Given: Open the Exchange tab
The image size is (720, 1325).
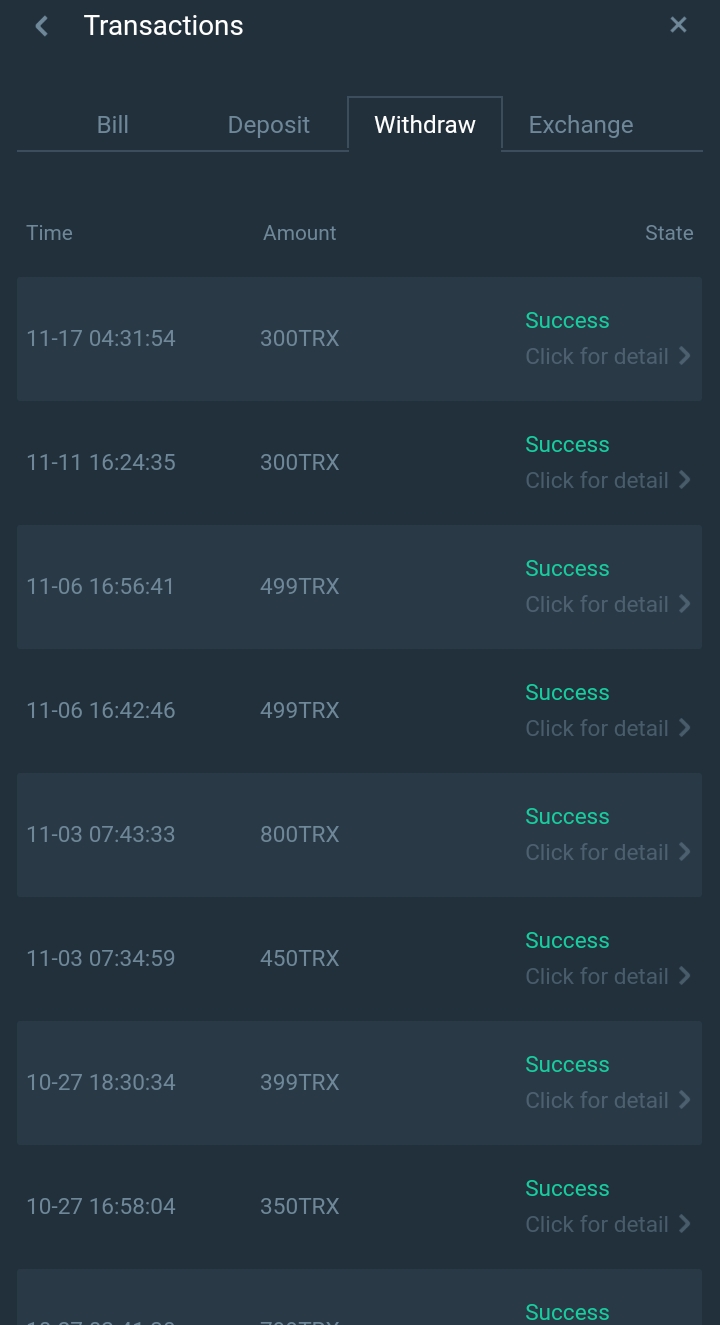Looking at the screenshot, I should 581,125.
